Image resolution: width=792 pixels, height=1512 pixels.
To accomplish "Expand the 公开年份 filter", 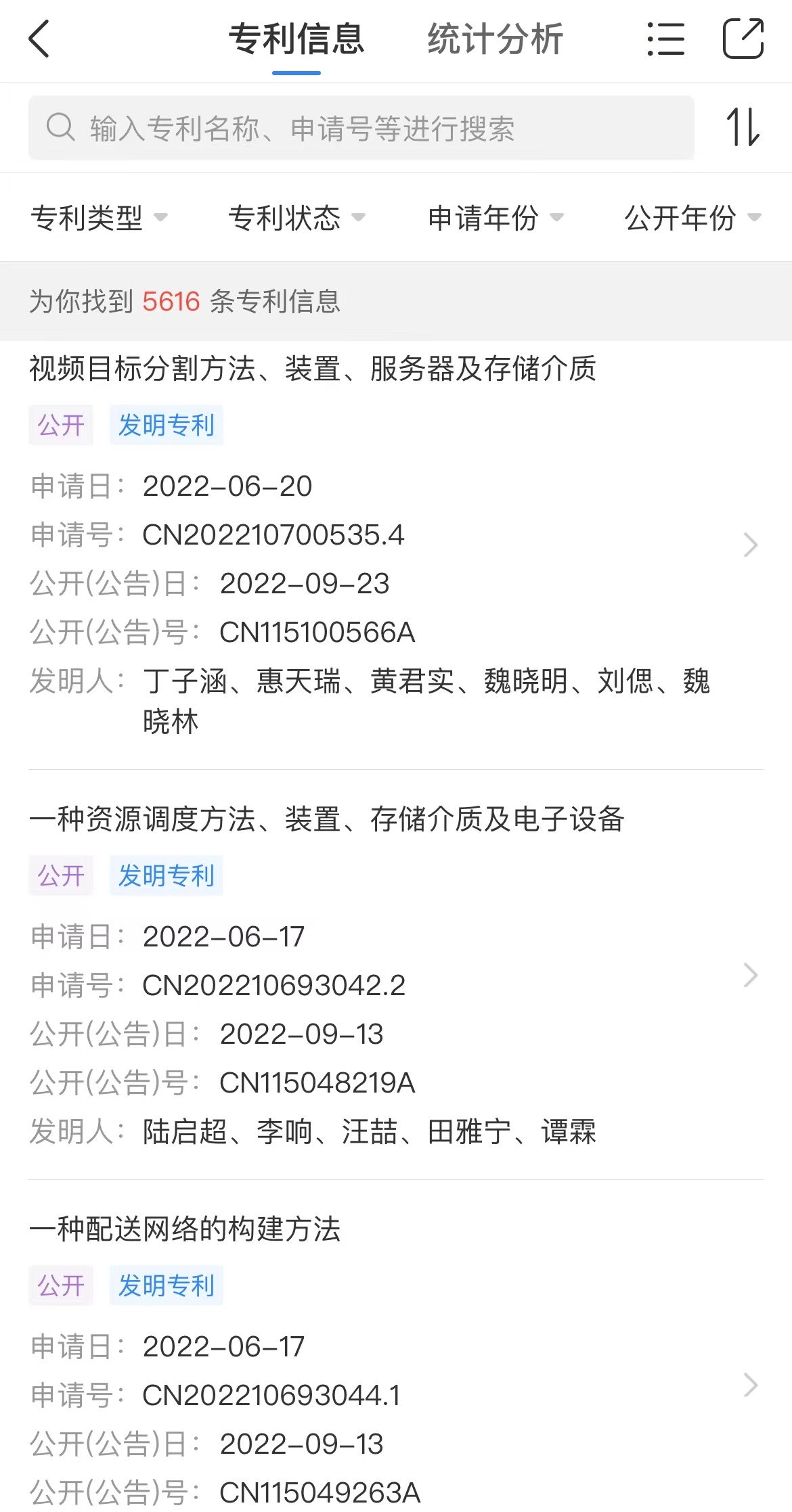I will 692,217.
